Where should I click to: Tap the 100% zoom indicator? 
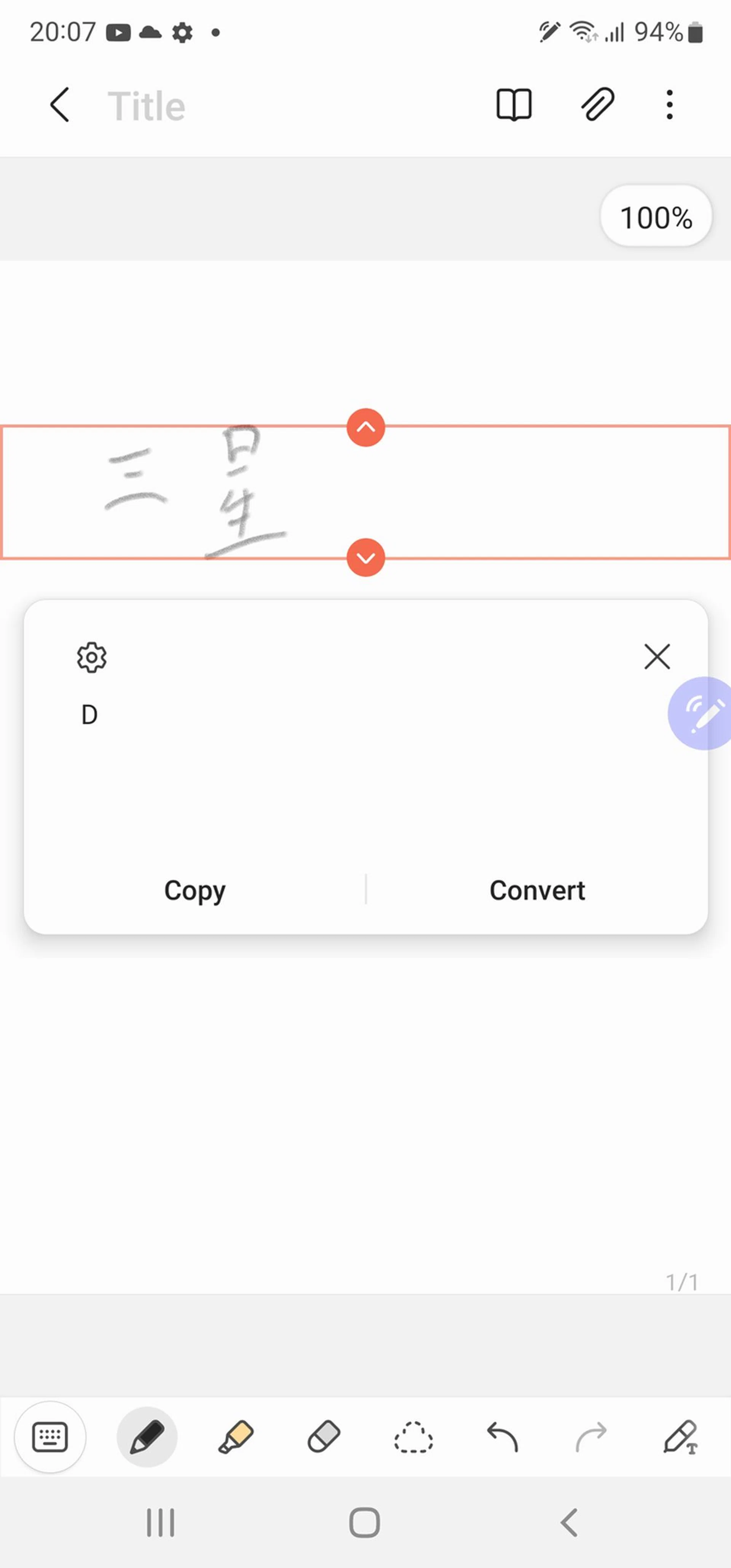pos(656,217)
